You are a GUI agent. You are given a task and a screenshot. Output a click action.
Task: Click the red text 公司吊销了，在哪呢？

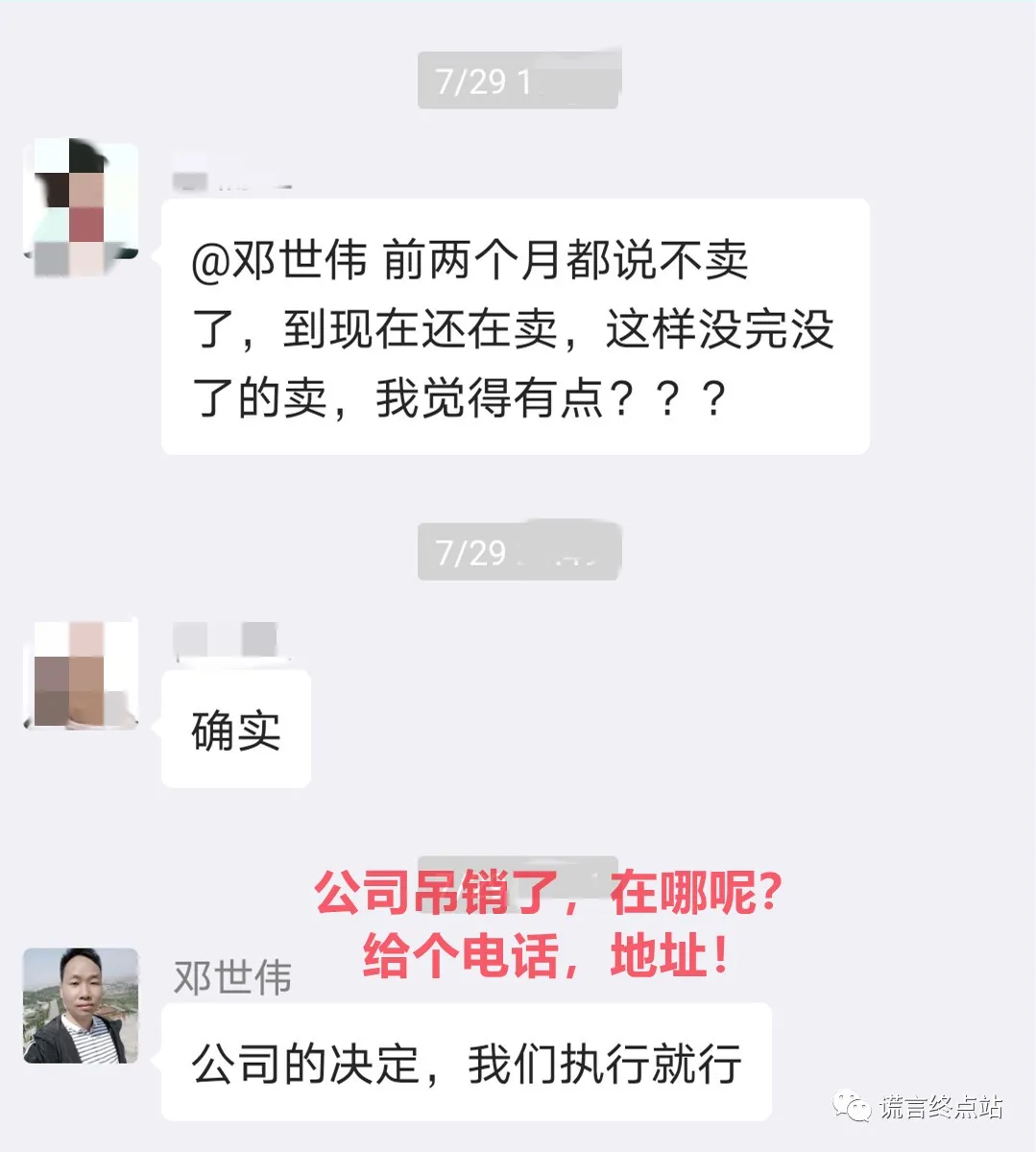click(549, 893)
